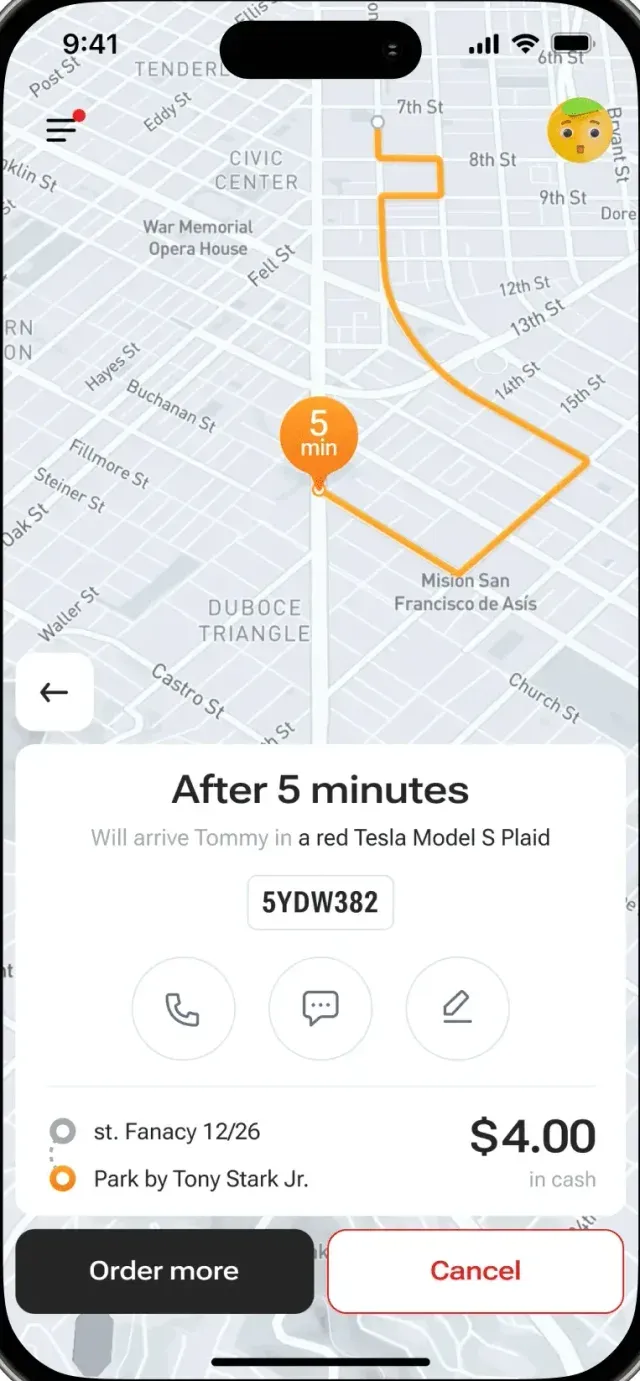
Task: Message the driver via chat icon
Action: [320, 1008]
